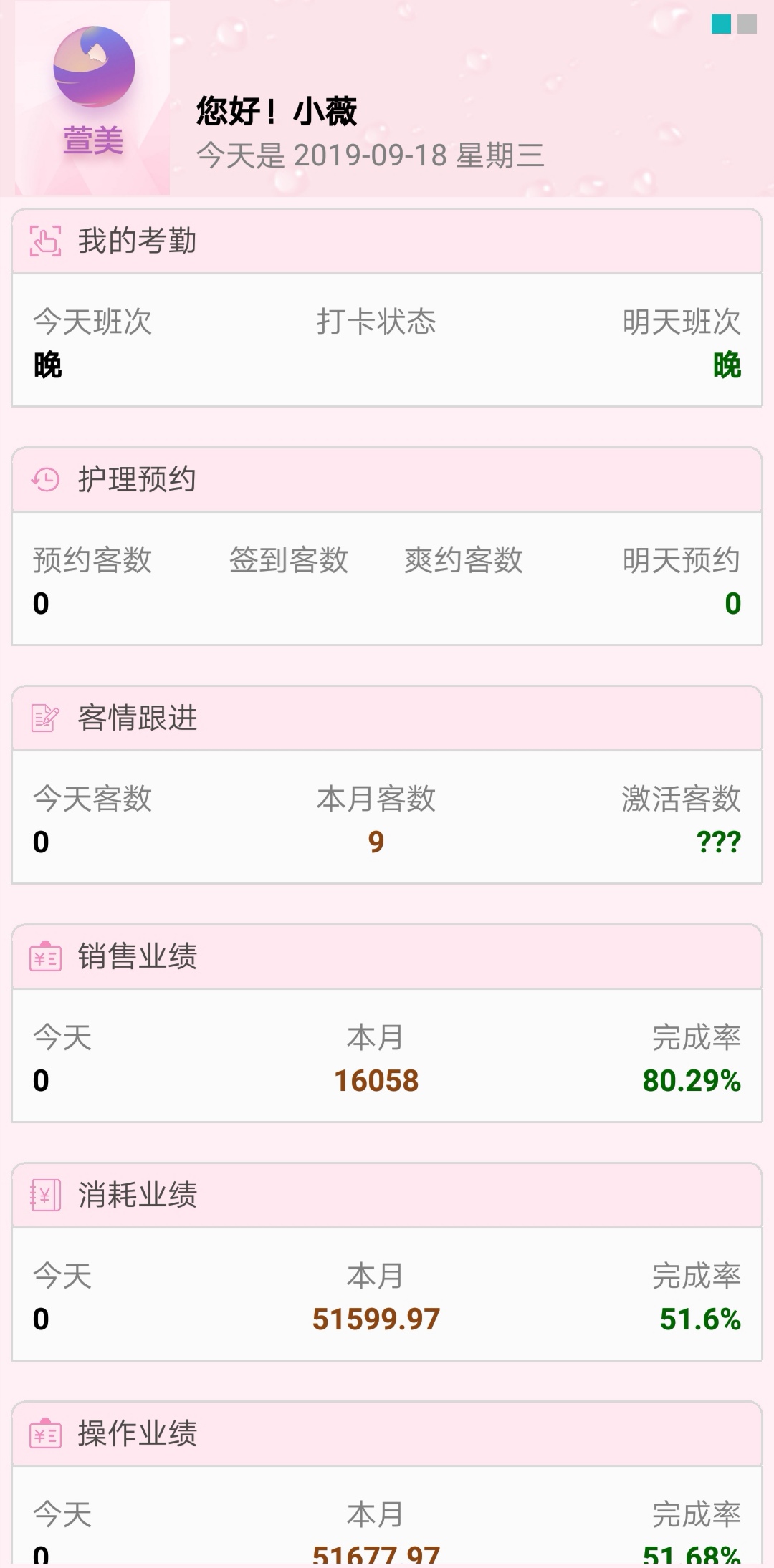Tap the 萱美 profile avatar
Viewport: 774px width, 1568px height.
click(x=93, y=97)
